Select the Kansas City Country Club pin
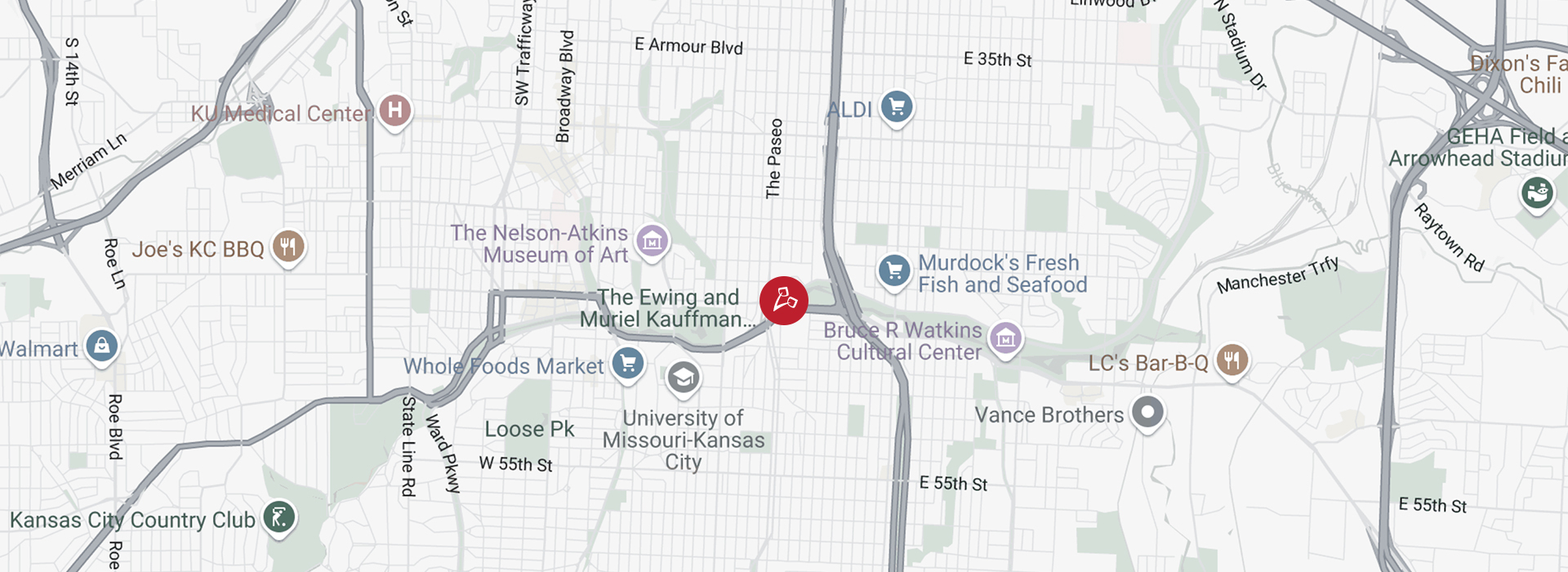This screenshot has width=1568, height=572. [x=279, y=517]
